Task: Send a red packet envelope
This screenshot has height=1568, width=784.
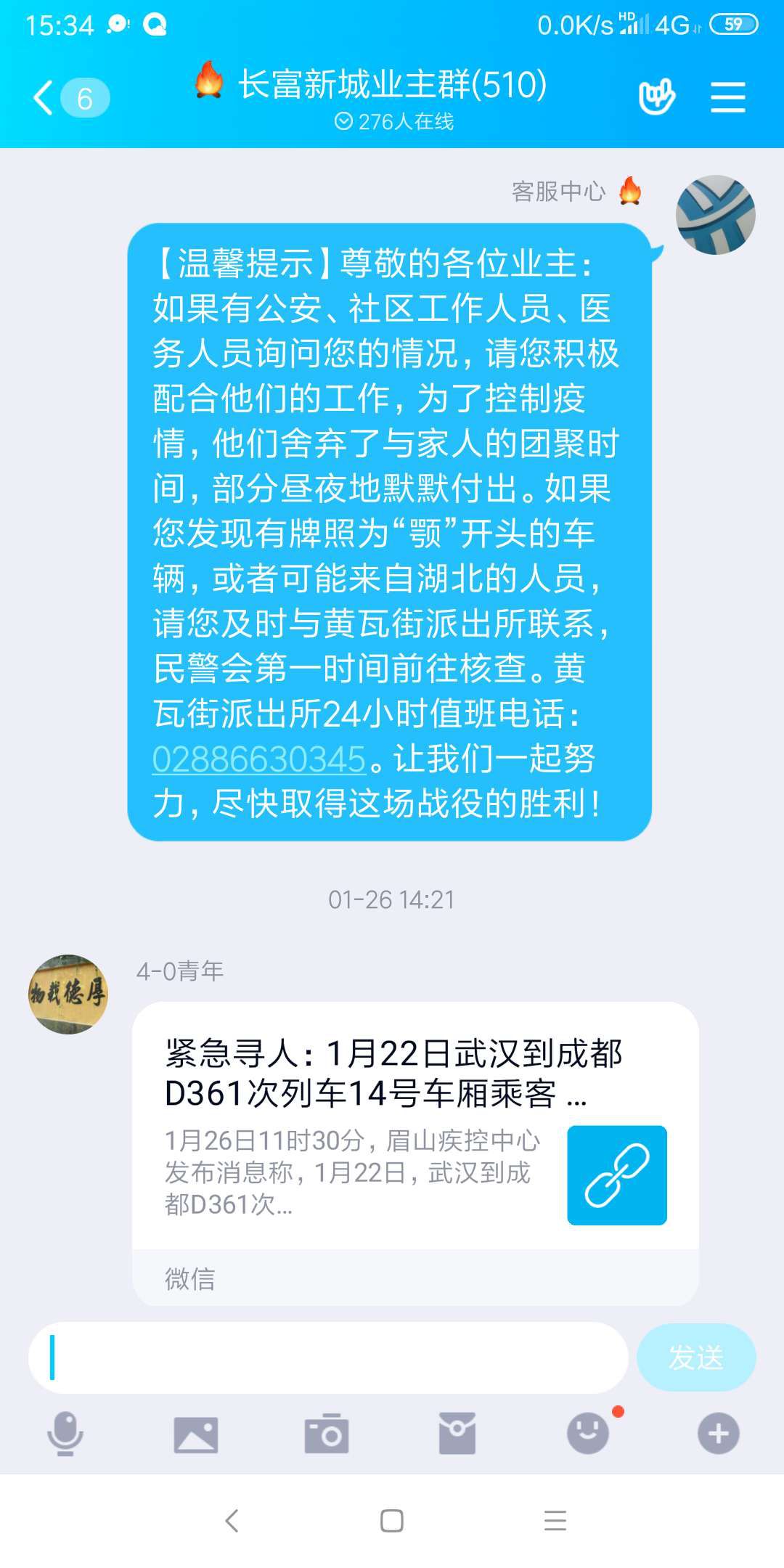Action: (x=457, y=1434)
